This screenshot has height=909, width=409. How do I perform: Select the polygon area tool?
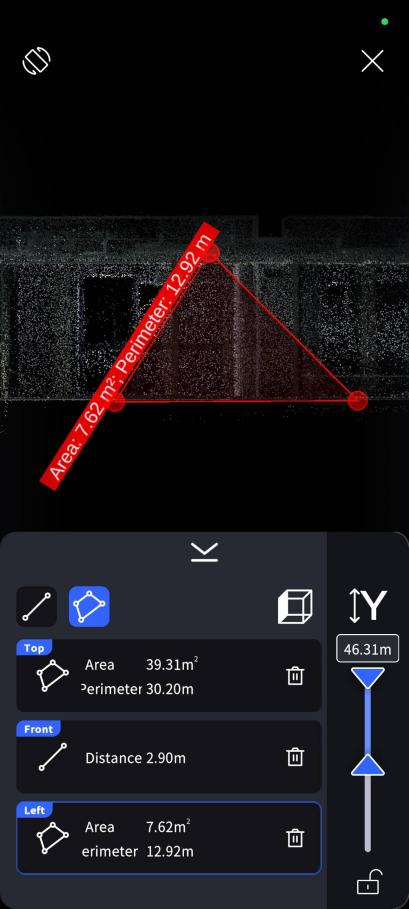point(89,606)
